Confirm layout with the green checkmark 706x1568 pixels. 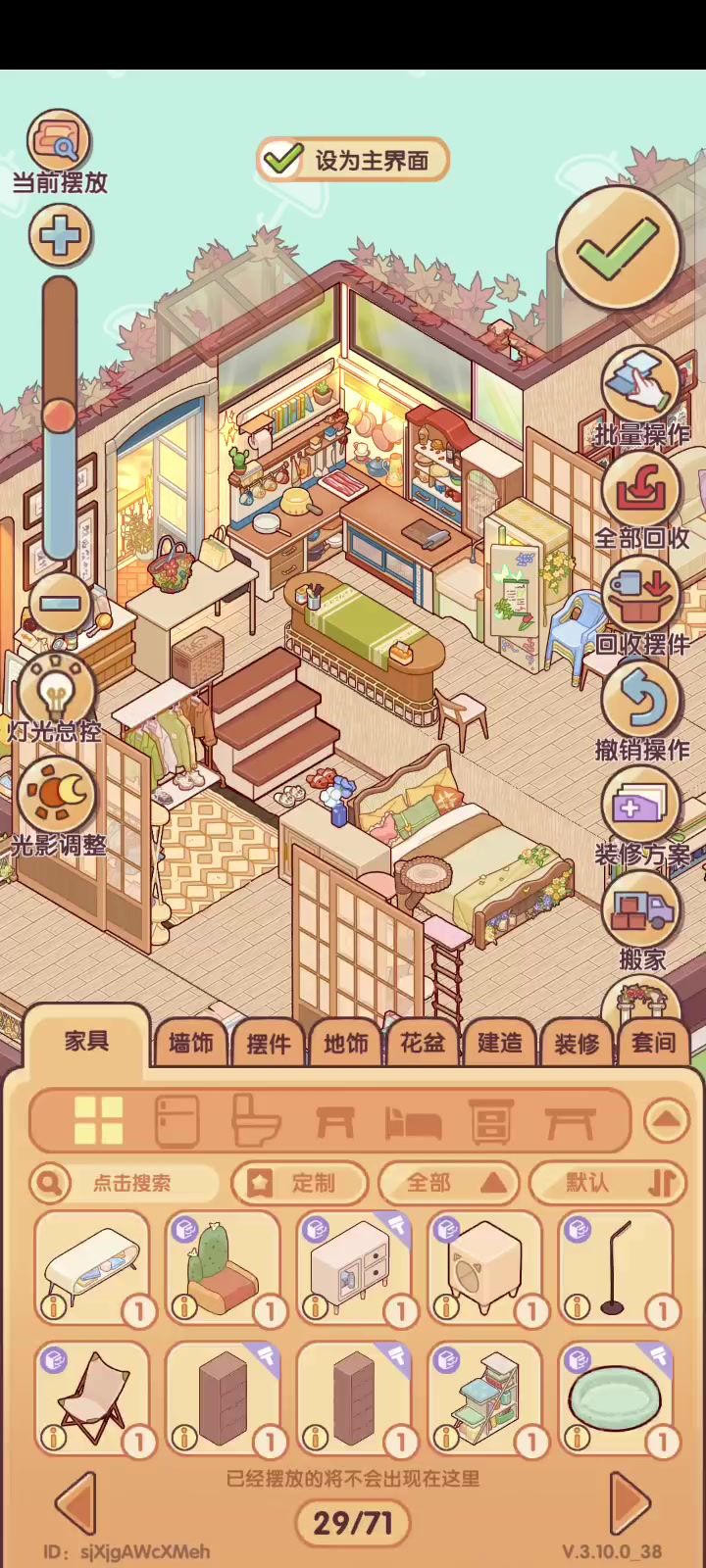click(x=617, y=249)
